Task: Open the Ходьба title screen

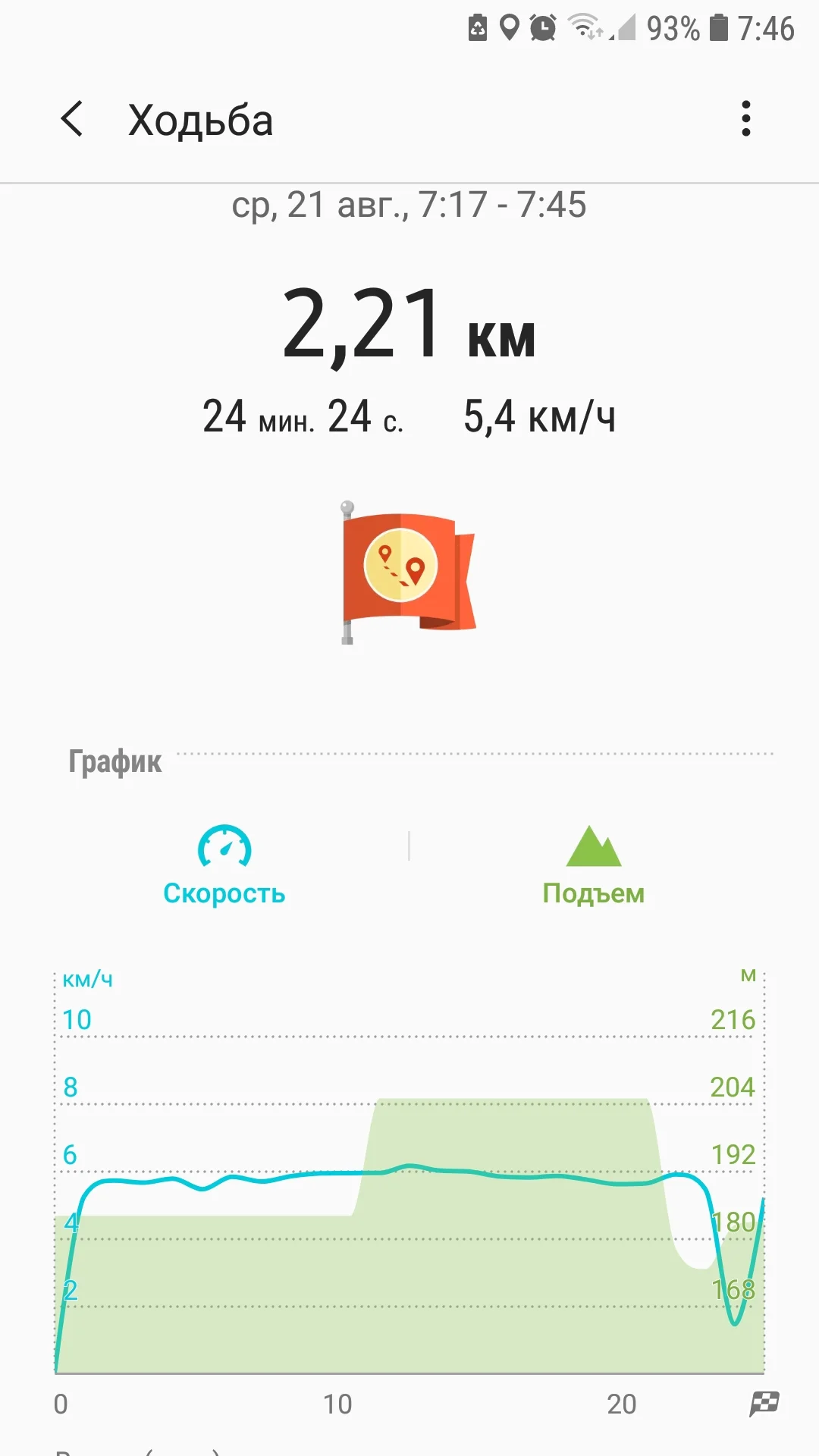Action: (x=200, y=119)
